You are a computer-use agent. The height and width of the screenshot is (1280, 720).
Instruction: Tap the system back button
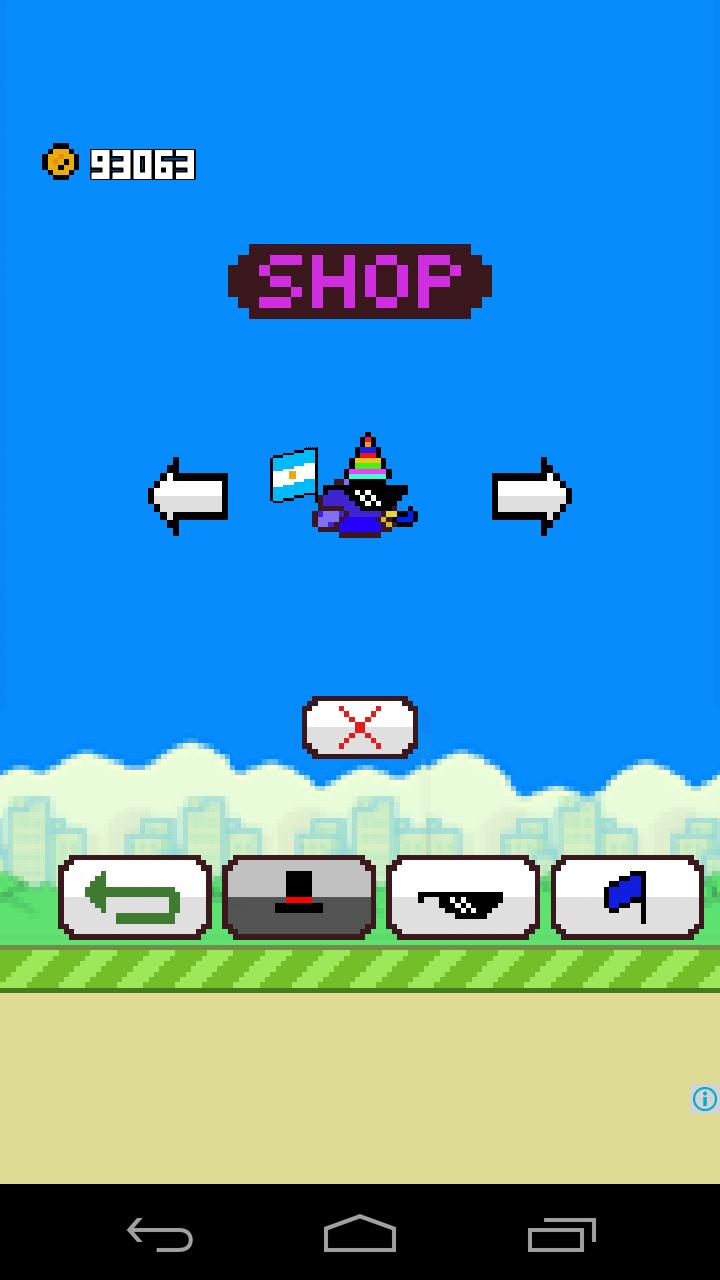point(160,1235)
